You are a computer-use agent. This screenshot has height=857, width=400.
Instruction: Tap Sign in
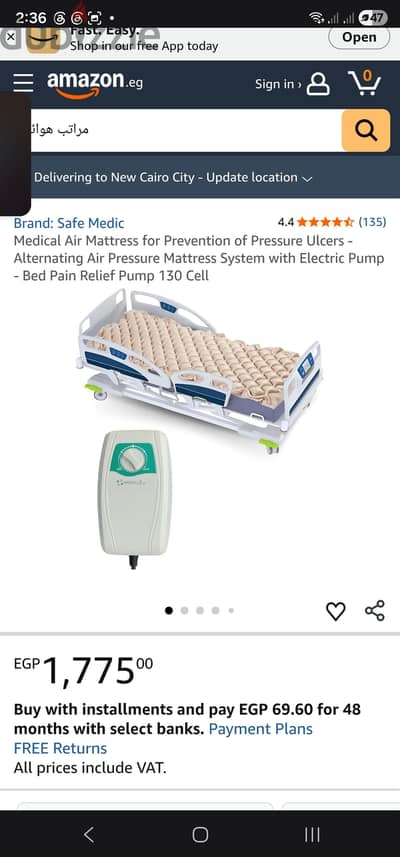point(292,84)
